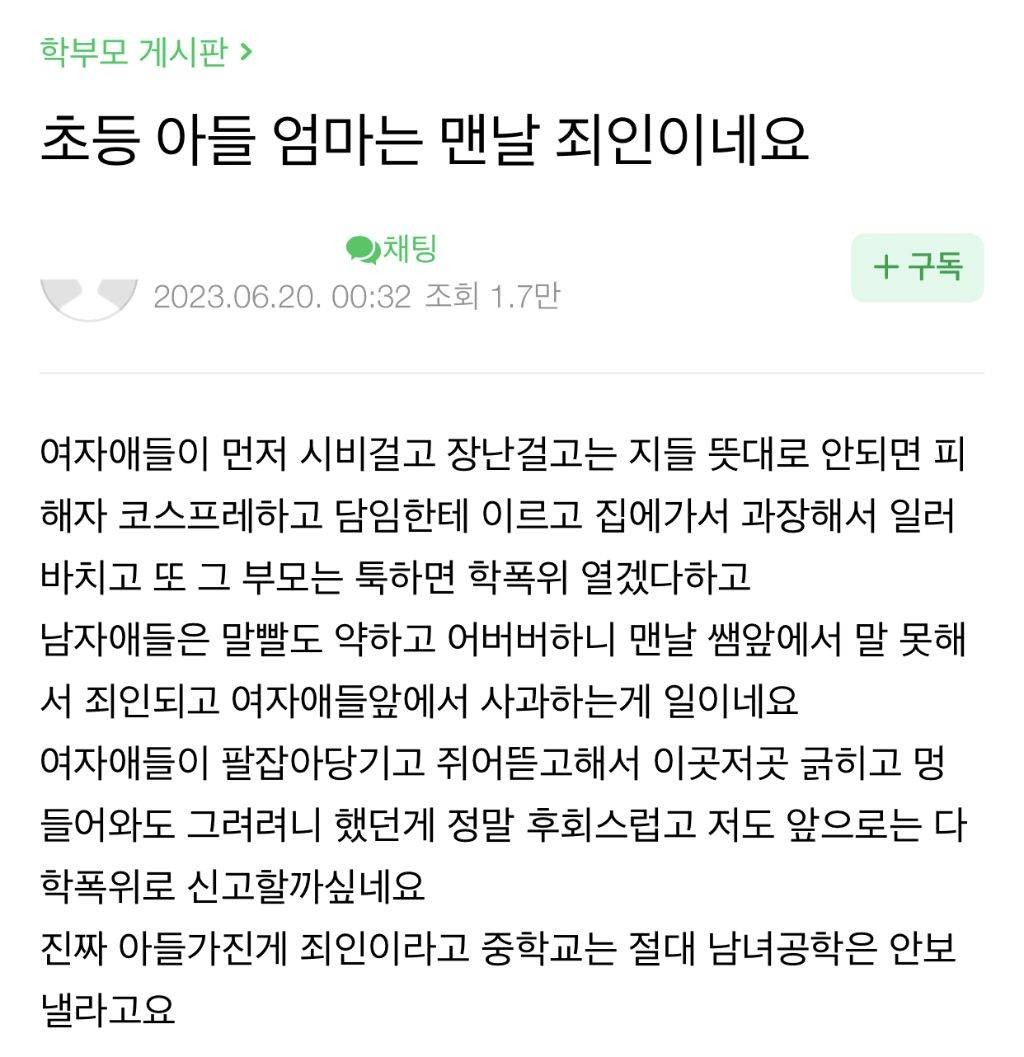Subscribe with the 구독 button

coord(917,268)
